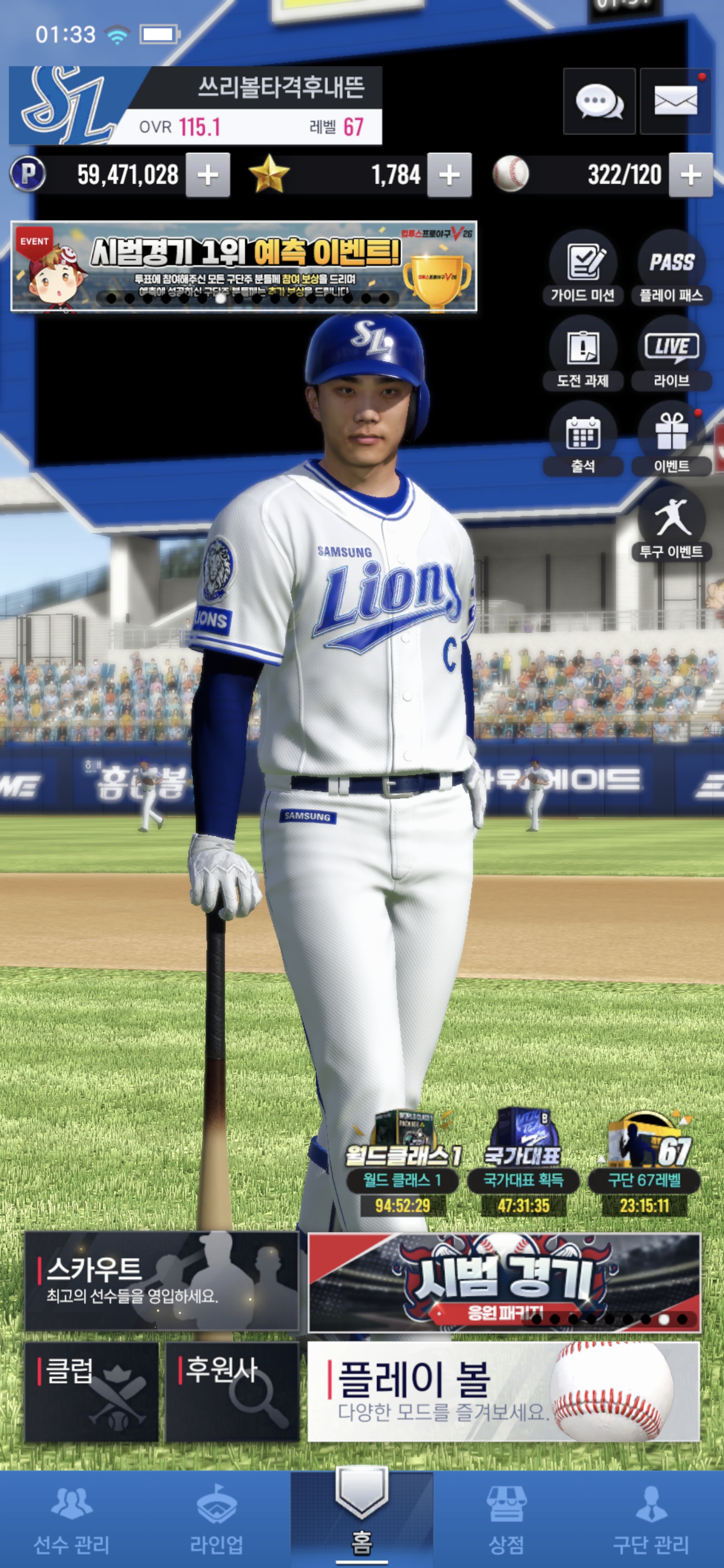Open the chat bubble icon

coord(599,101)
